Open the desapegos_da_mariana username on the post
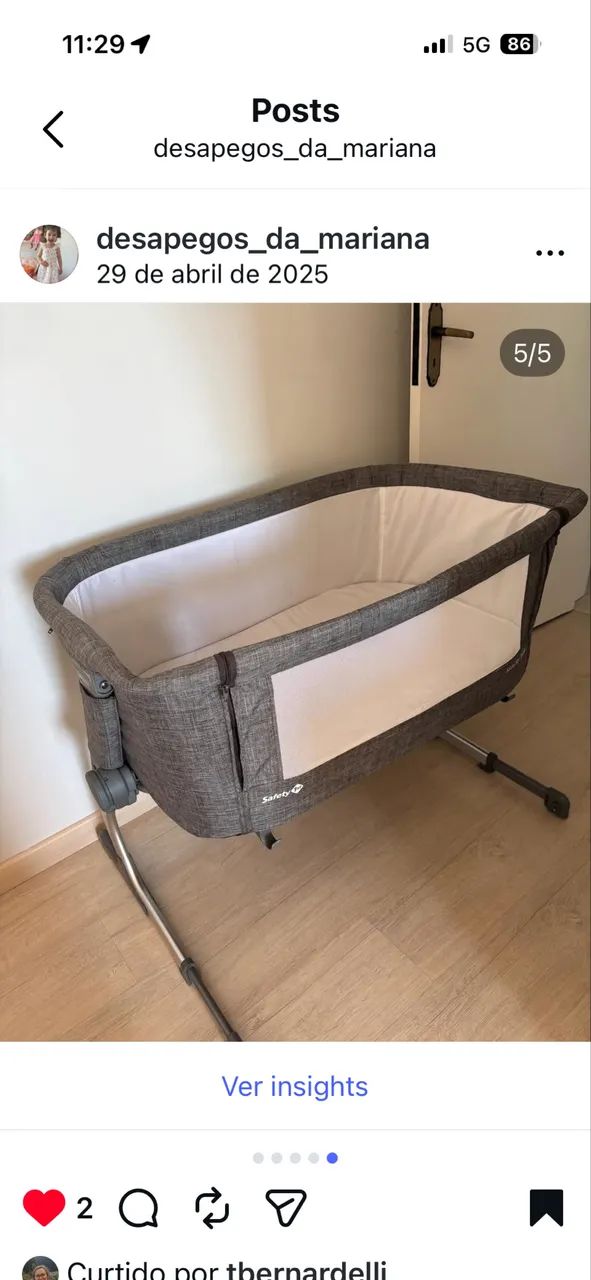 click(263, 239)
